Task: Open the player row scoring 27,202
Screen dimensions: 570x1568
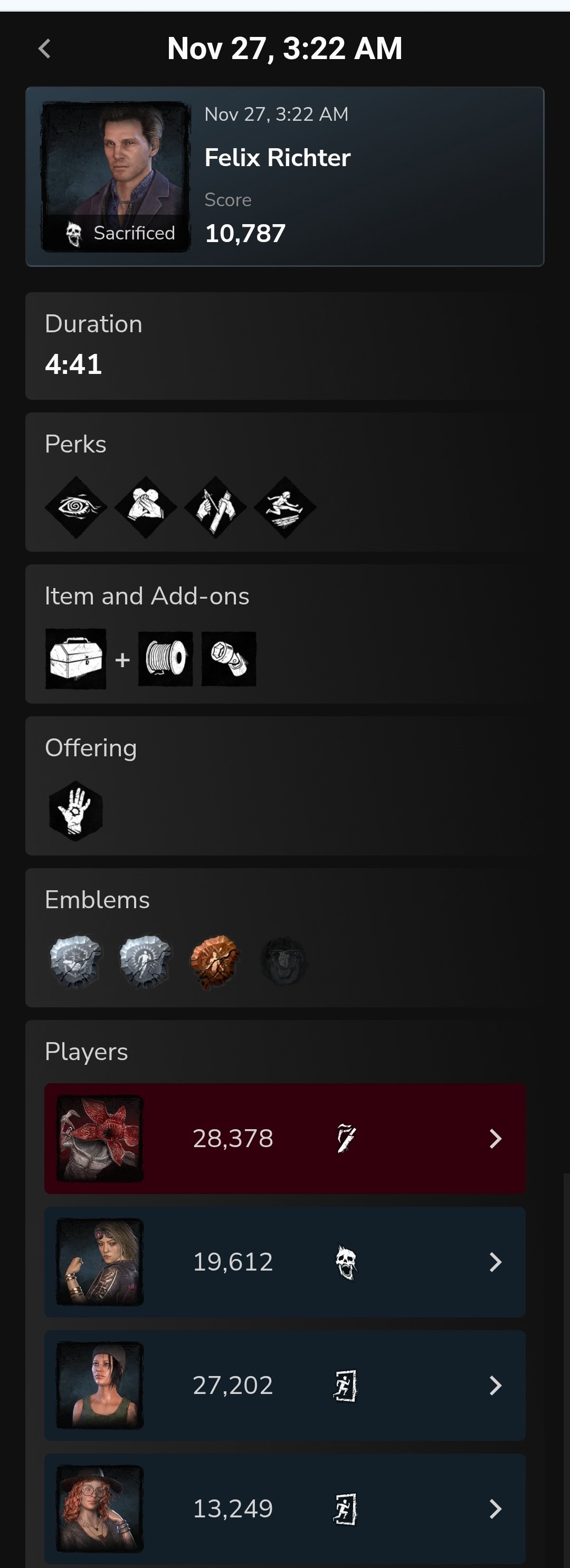Action: [284, 1386]
